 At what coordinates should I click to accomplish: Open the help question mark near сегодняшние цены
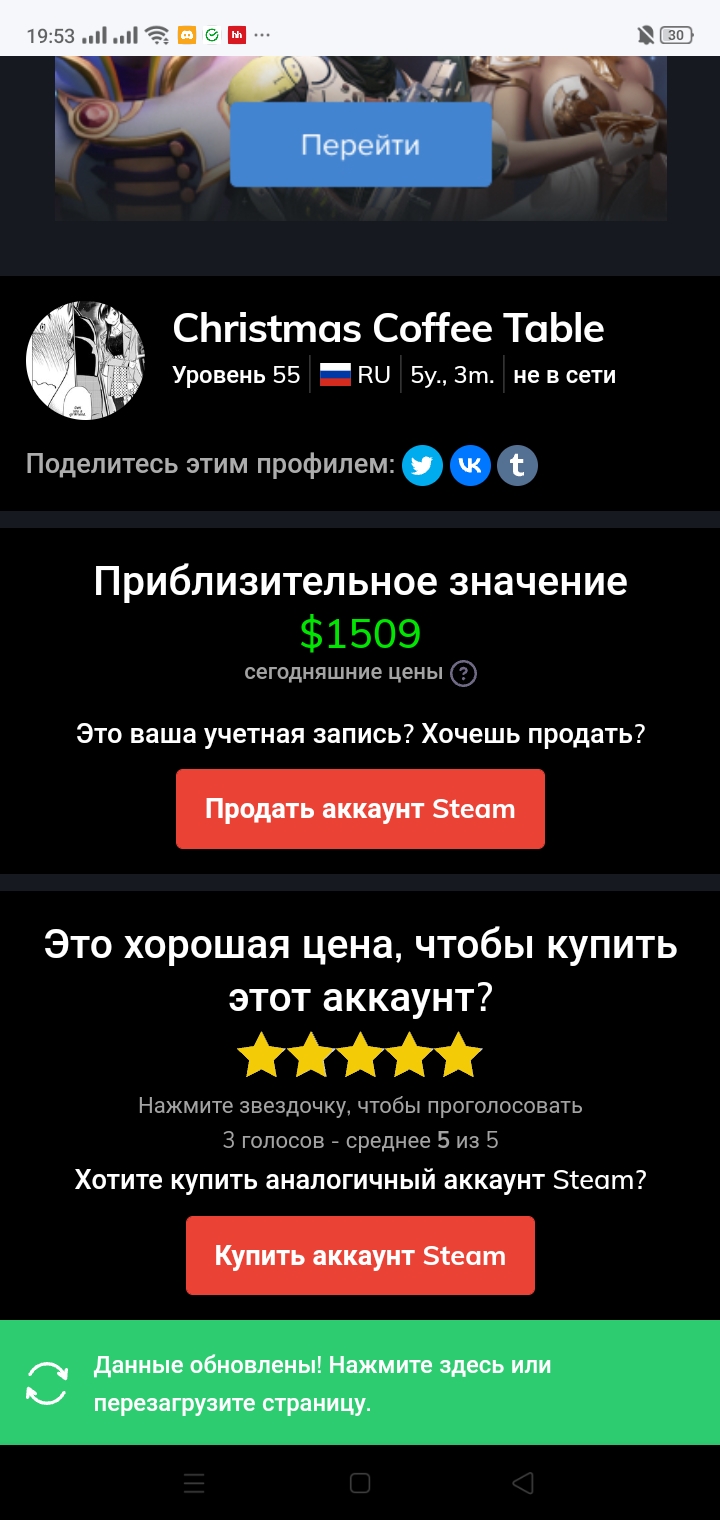pos(463,673)
